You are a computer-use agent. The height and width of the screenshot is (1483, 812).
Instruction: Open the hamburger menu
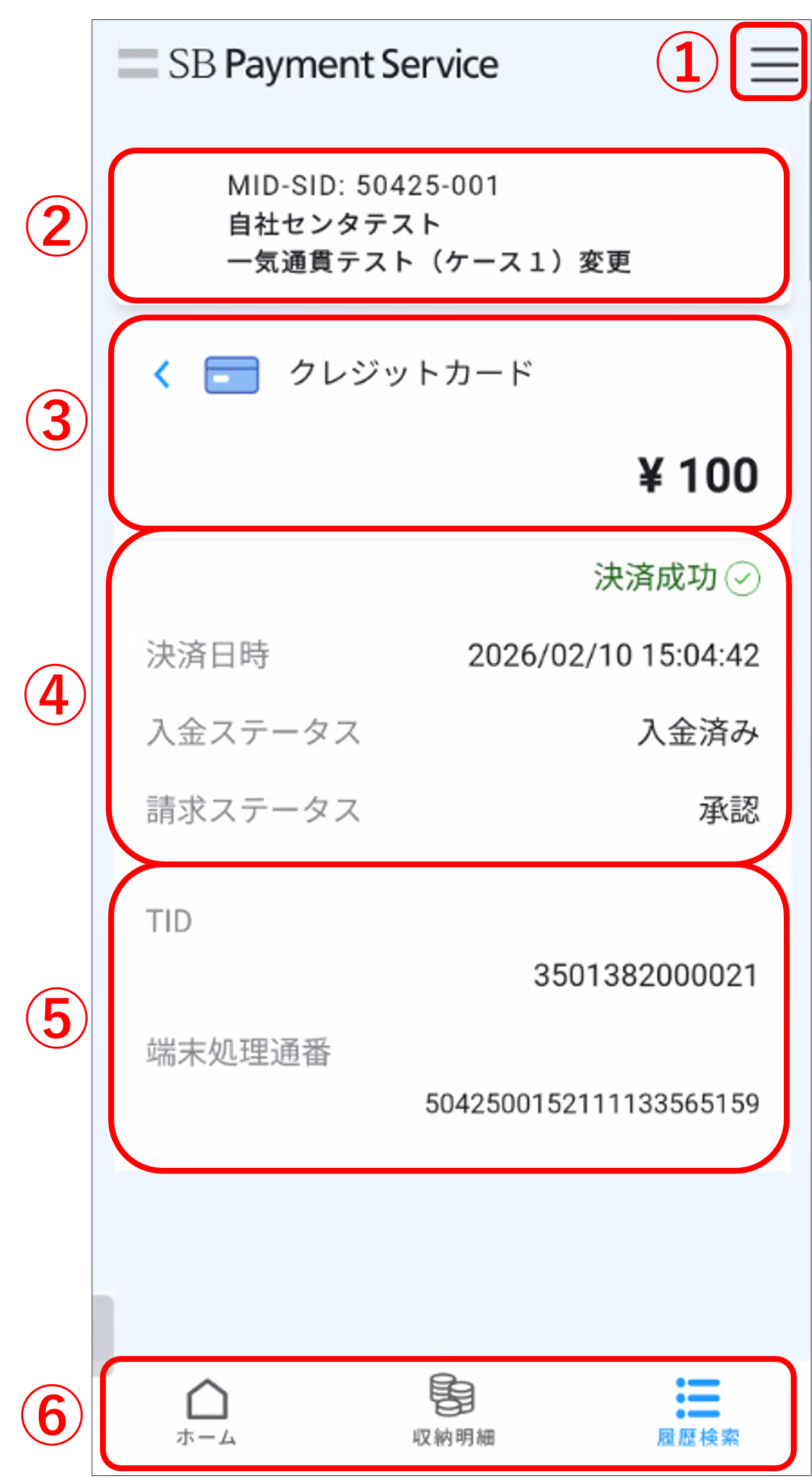(773, 64)
